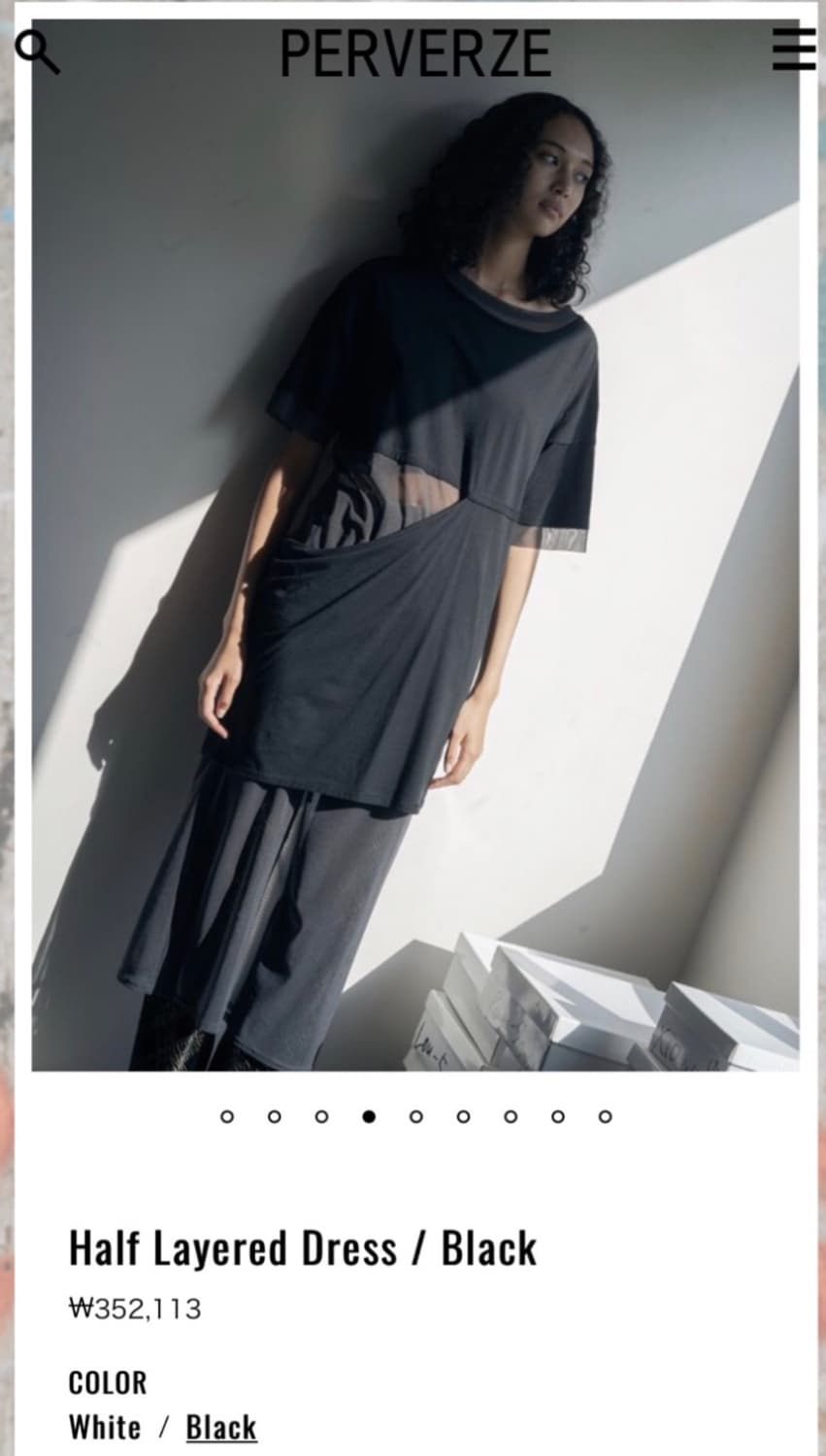826x1456 pixels.
Task: Click the Half Layered Dress product title
Action: click(301, 1248)
